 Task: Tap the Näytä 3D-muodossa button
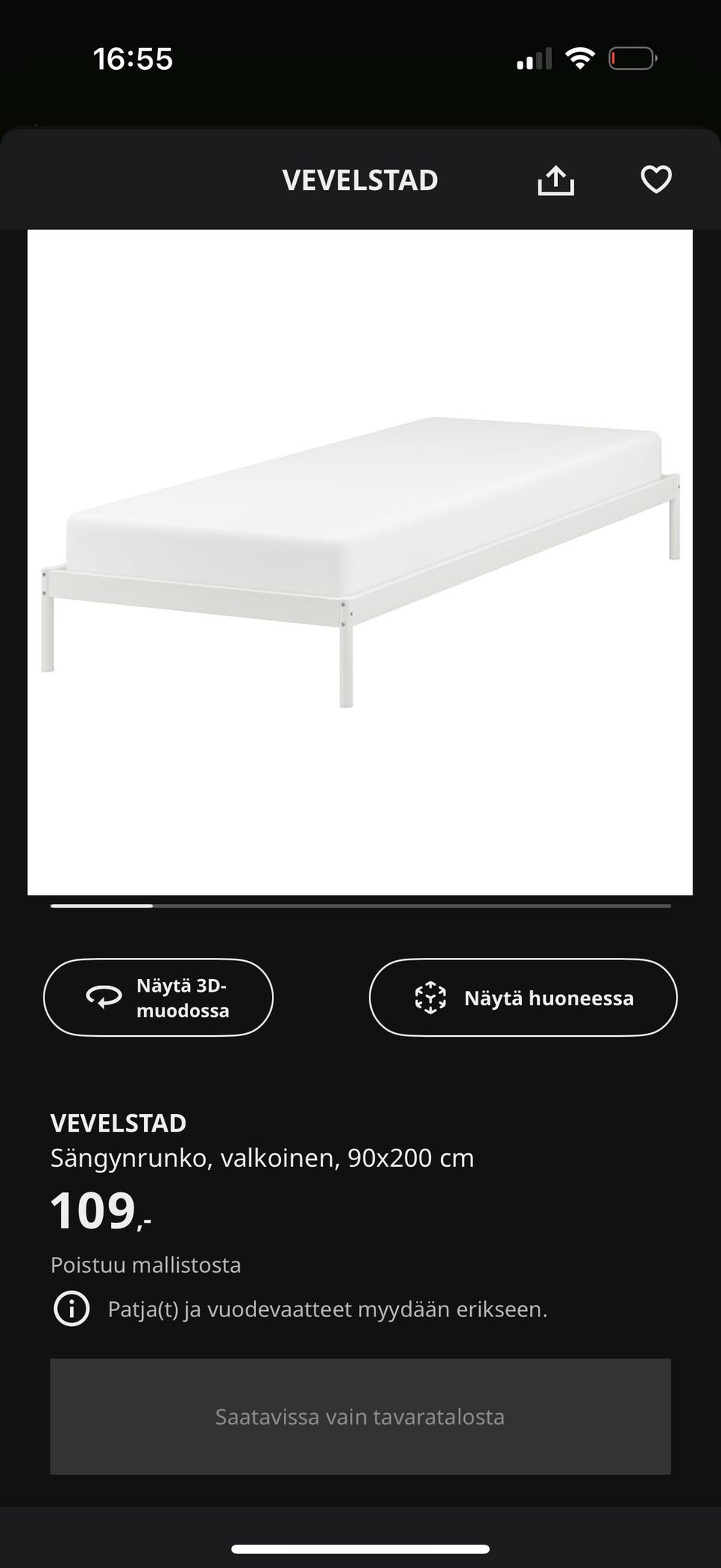click(158, 998)
